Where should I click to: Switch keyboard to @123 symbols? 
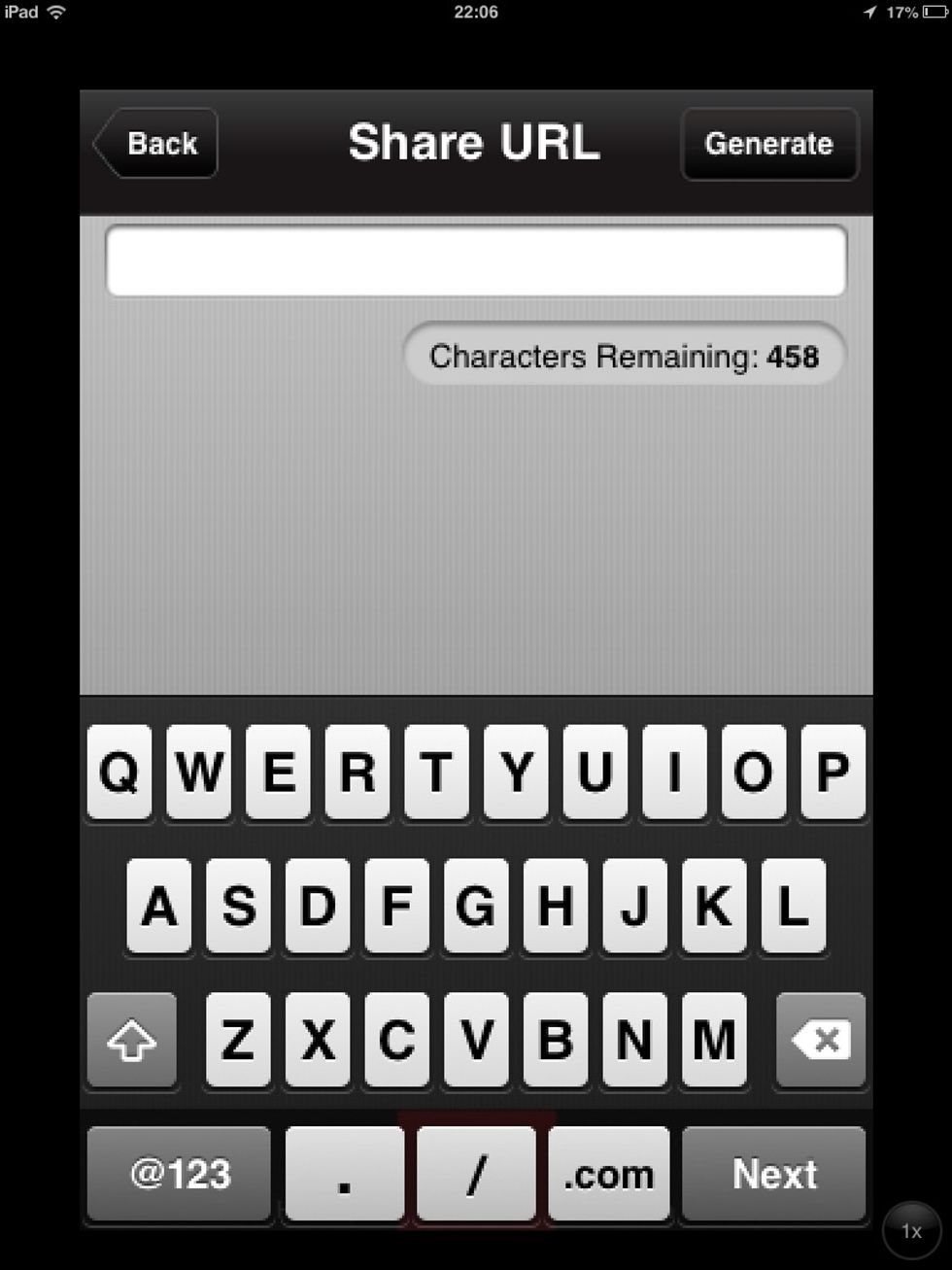[180, 1174]
